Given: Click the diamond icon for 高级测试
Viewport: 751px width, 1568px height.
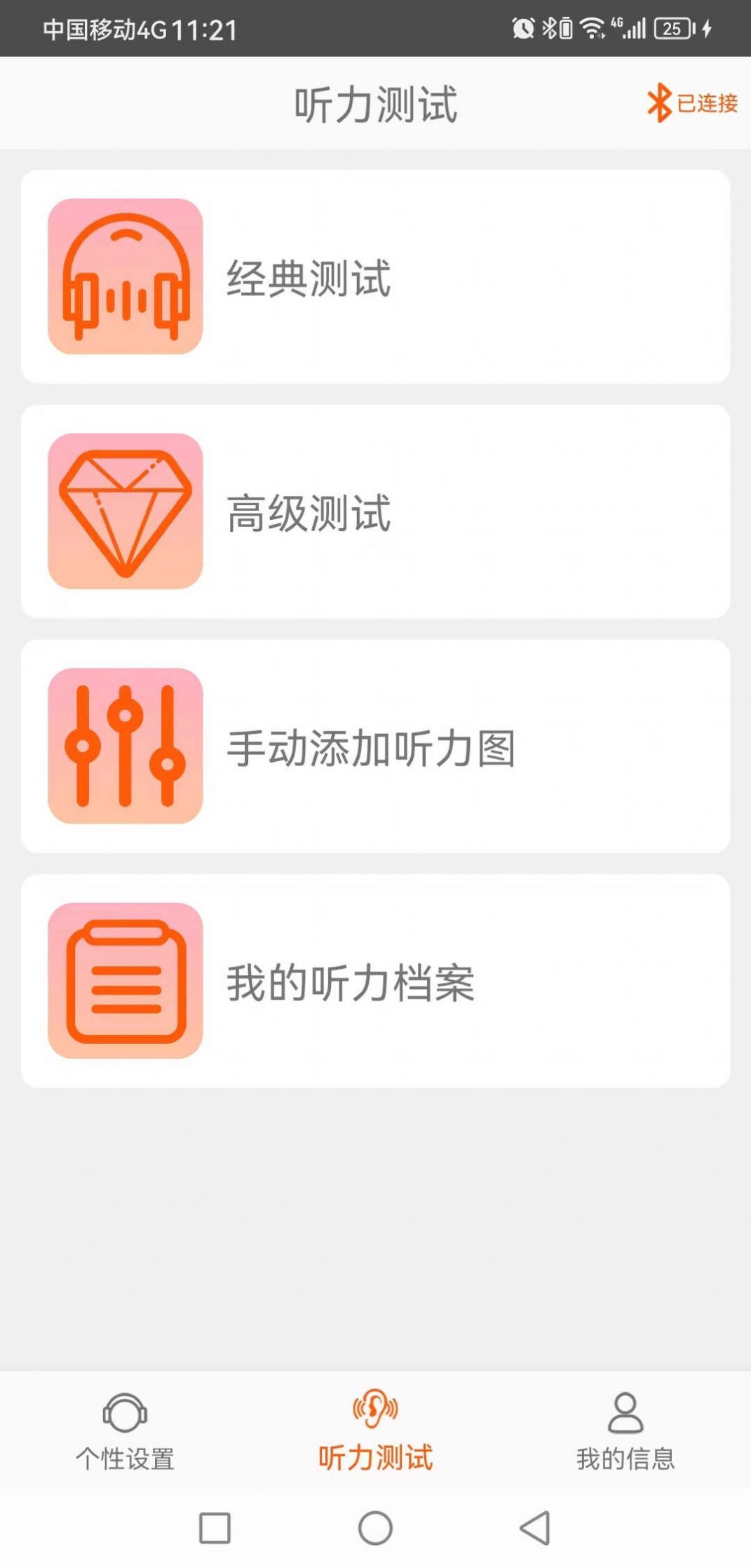Looking at the screenshot, I should pos(124,511).
